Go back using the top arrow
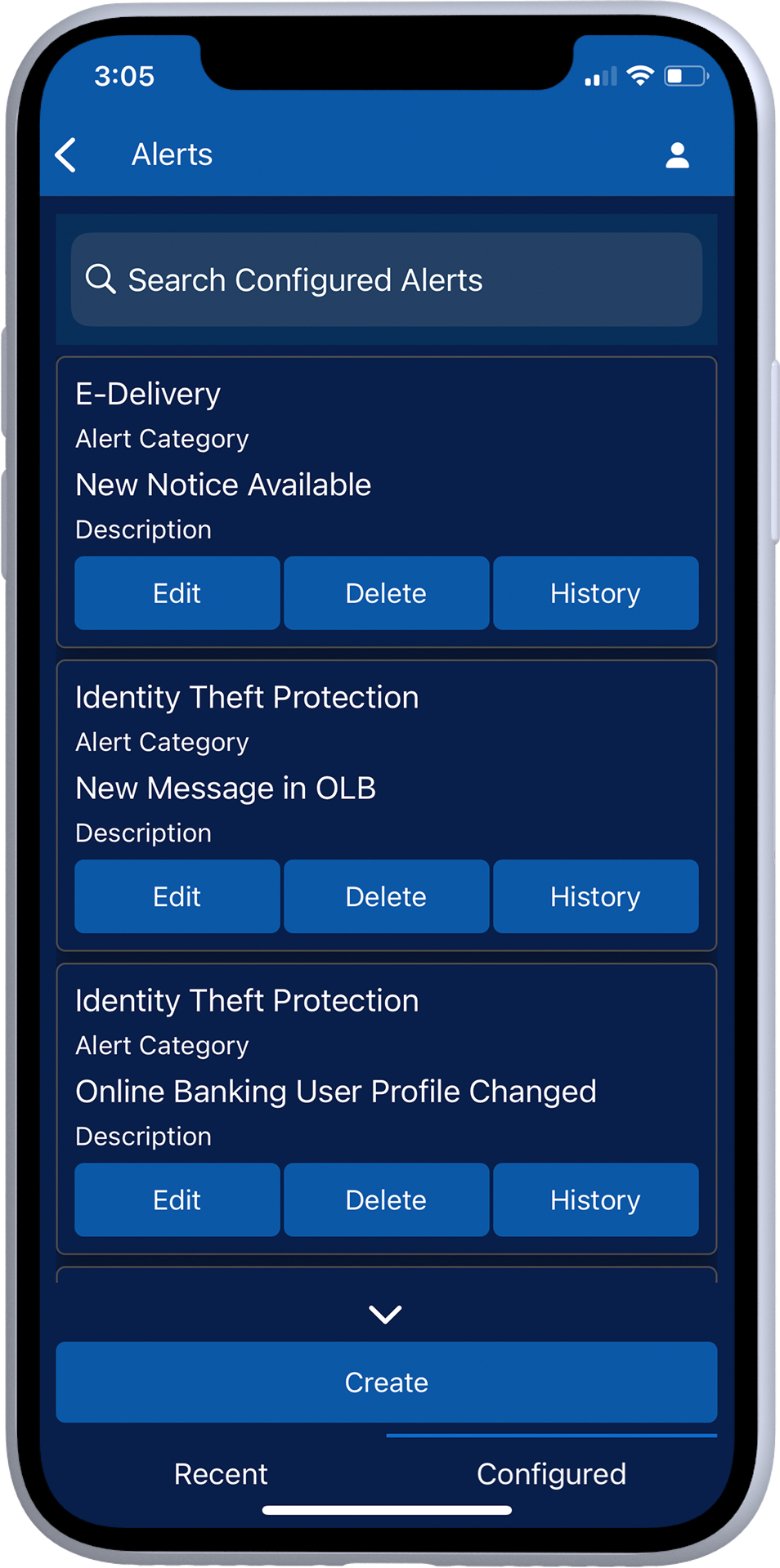Viewport: 780px width, 1568px height. tap(65, 154)
